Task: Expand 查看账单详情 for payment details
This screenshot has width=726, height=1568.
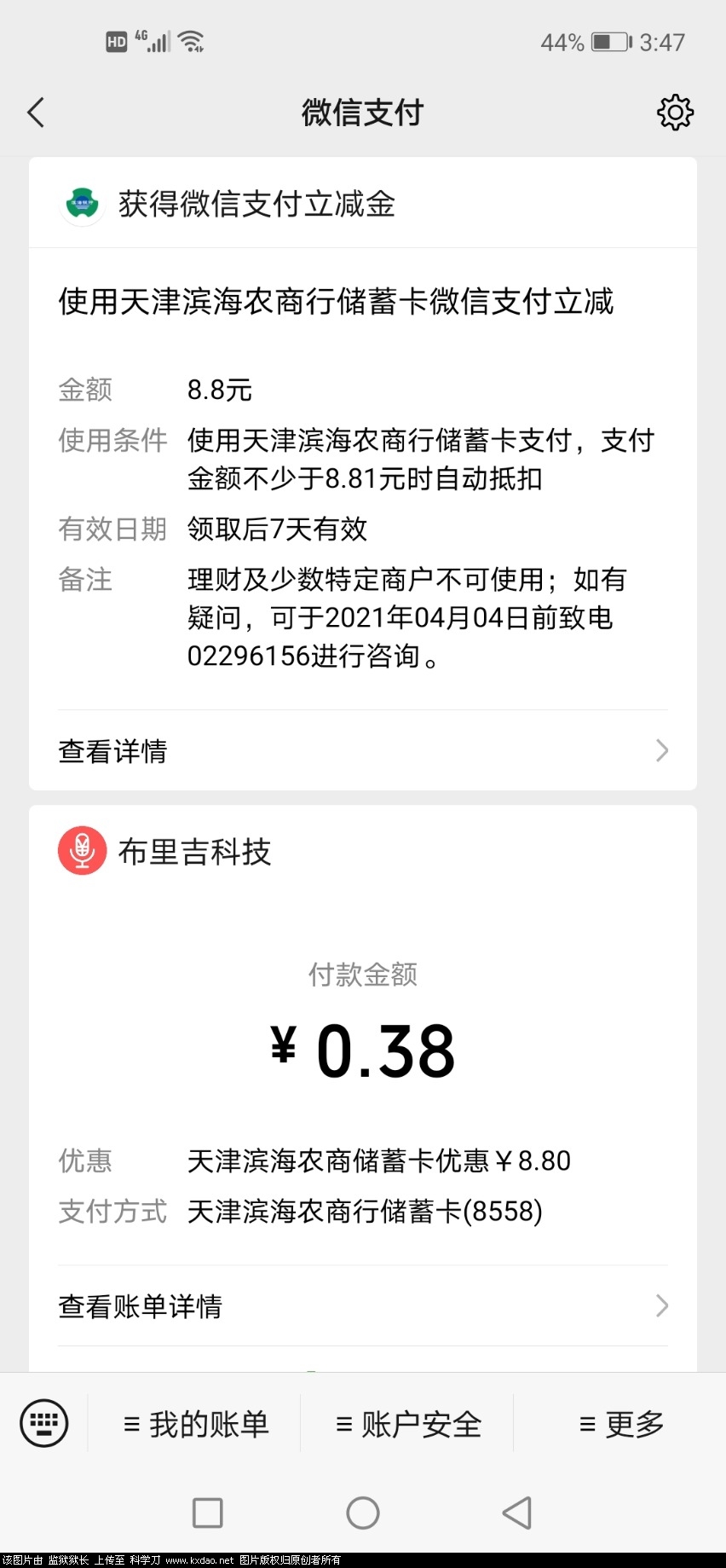Action: [139, 1305]
